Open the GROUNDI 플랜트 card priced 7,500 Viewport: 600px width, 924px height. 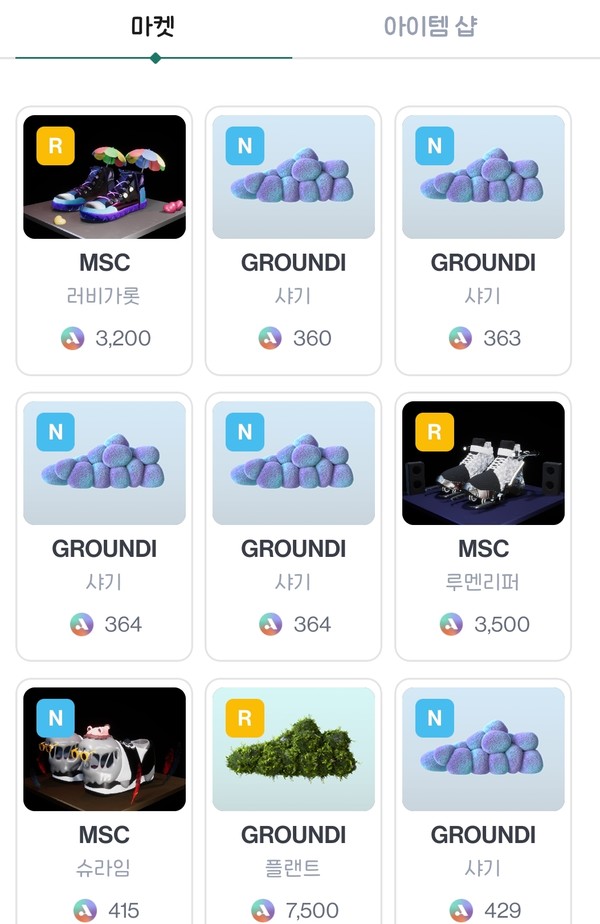(293, 800)
